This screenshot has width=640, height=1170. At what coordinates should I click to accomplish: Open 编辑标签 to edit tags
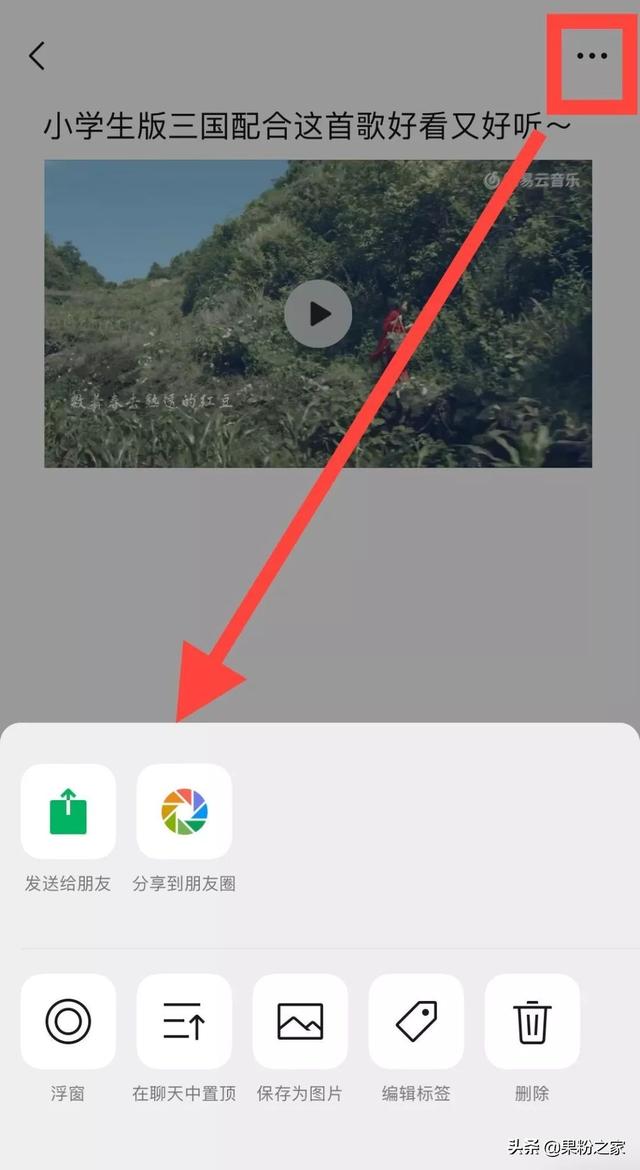tap(416, 1021)
